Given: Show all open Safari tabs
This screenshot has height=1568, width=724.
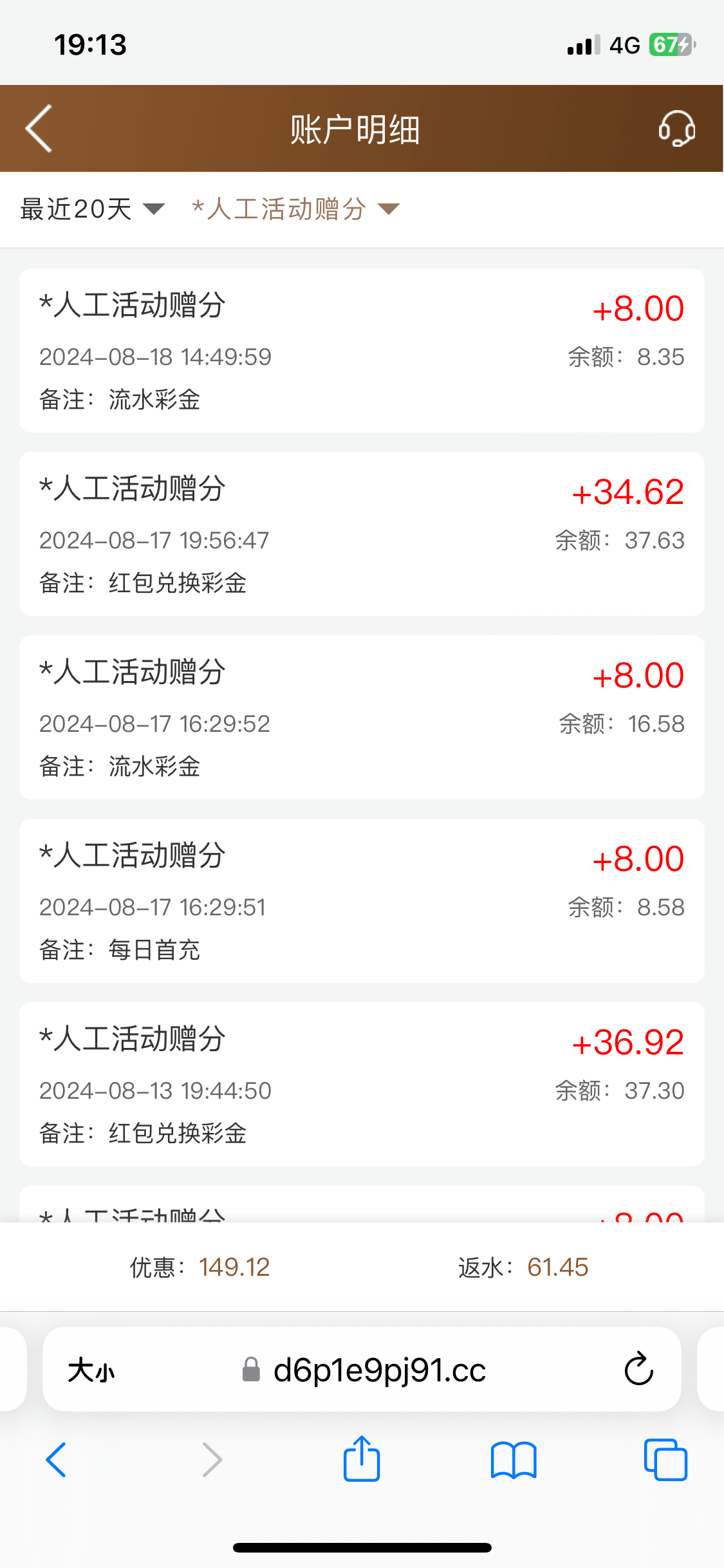Looking at the screenshot, I should point(665,1460).
